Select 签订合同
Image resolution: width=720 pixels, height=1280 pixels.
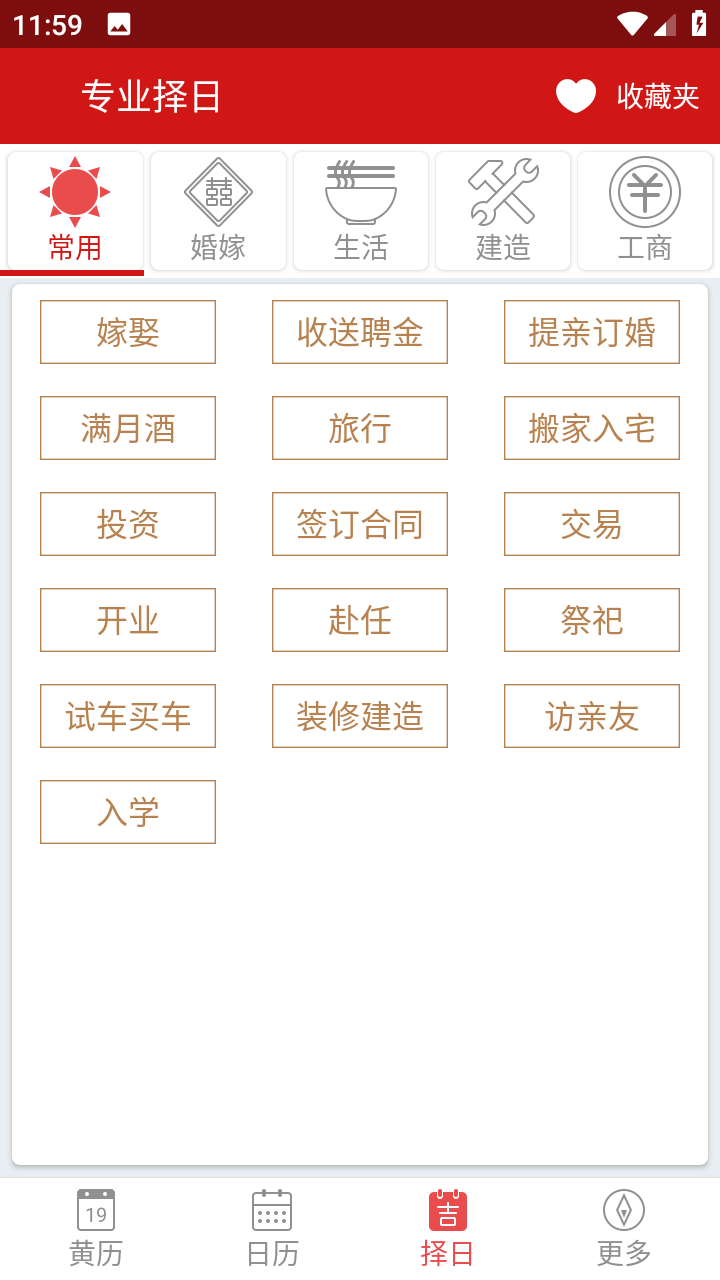tap(360, 524)
